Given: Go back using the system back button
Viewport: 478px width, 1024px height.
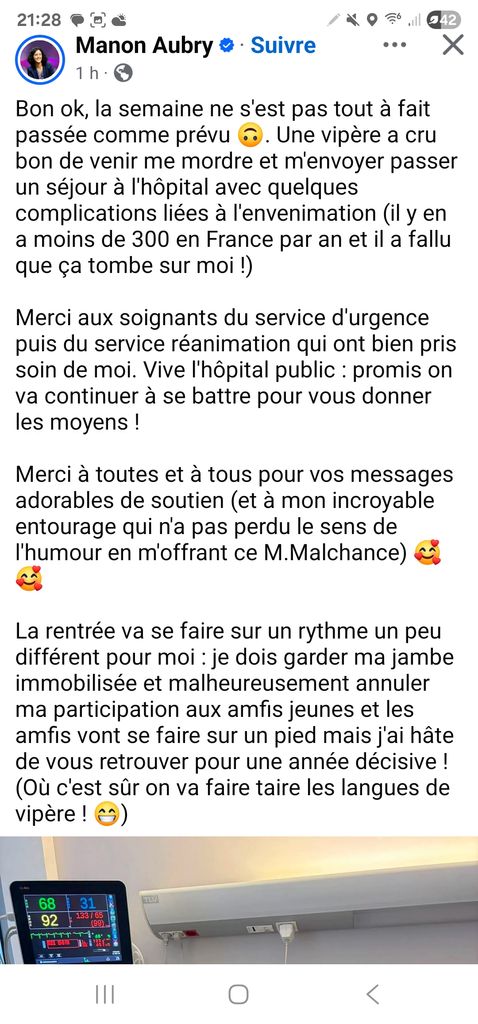Looking at the screenshot, I should 372,994.
